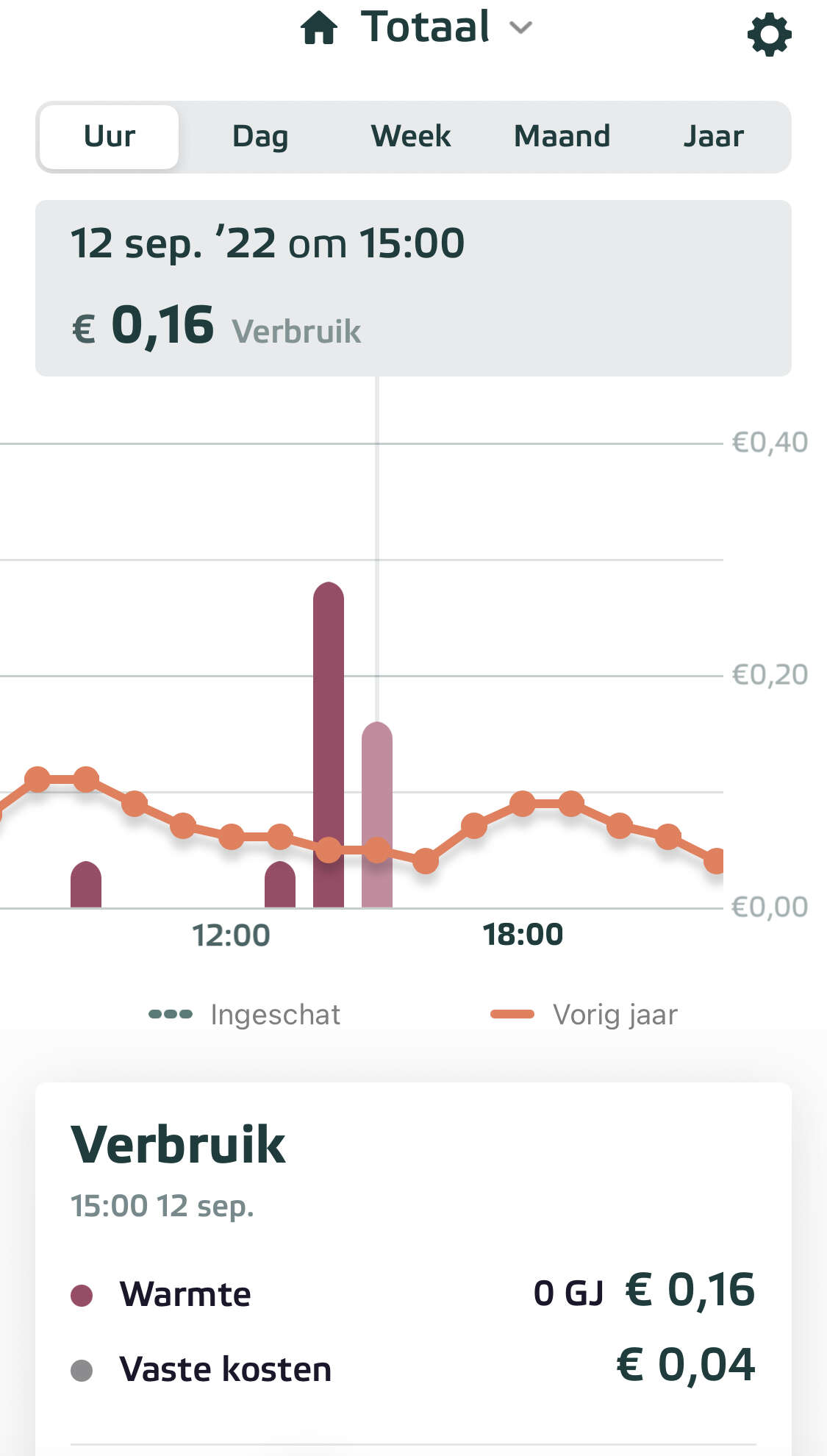
Task: Switch to the Dag view
Action: click(260, 137)
